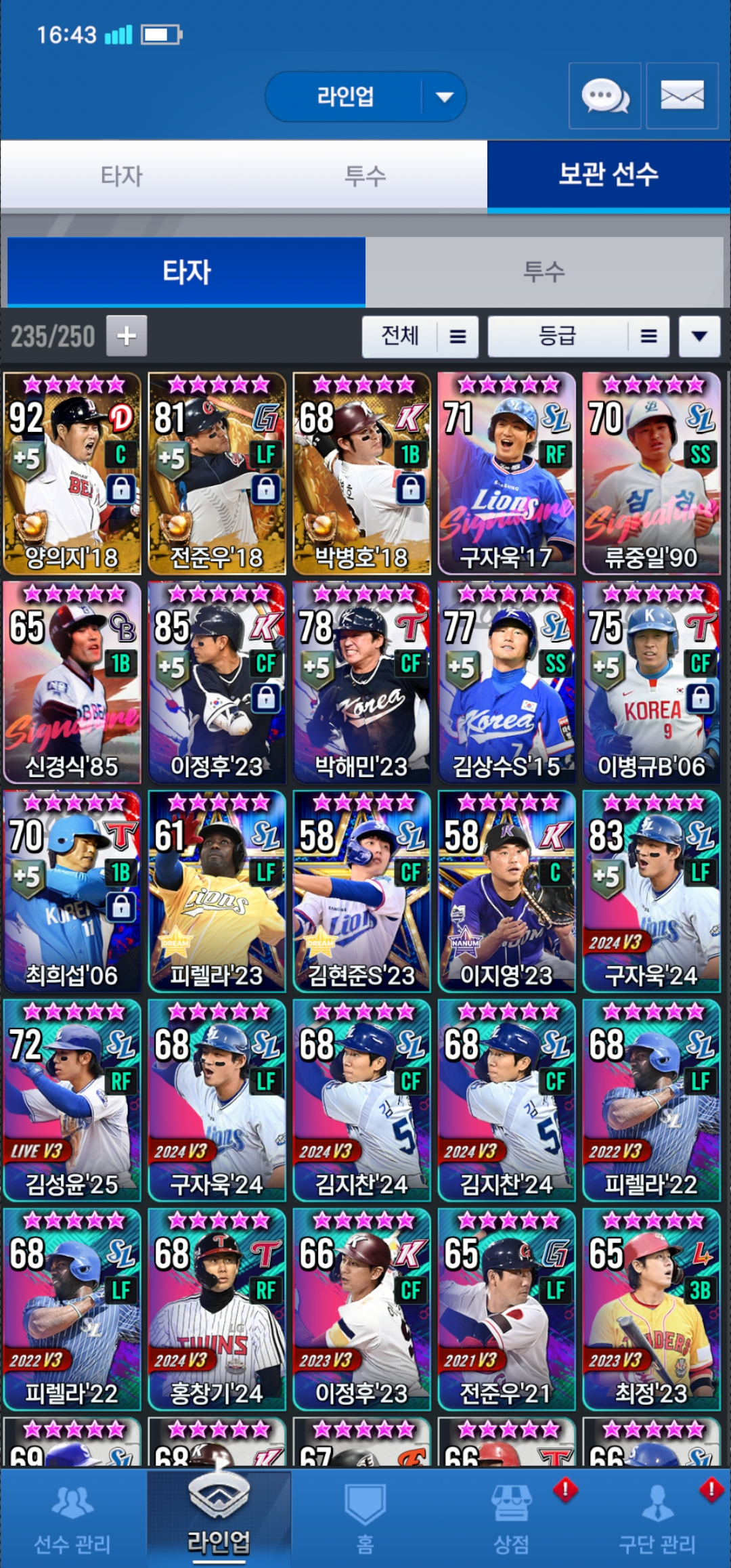Viewport: 731px width, 1568px height.
Task: Open the 홍창기'24 player card
Action: 217,1309
